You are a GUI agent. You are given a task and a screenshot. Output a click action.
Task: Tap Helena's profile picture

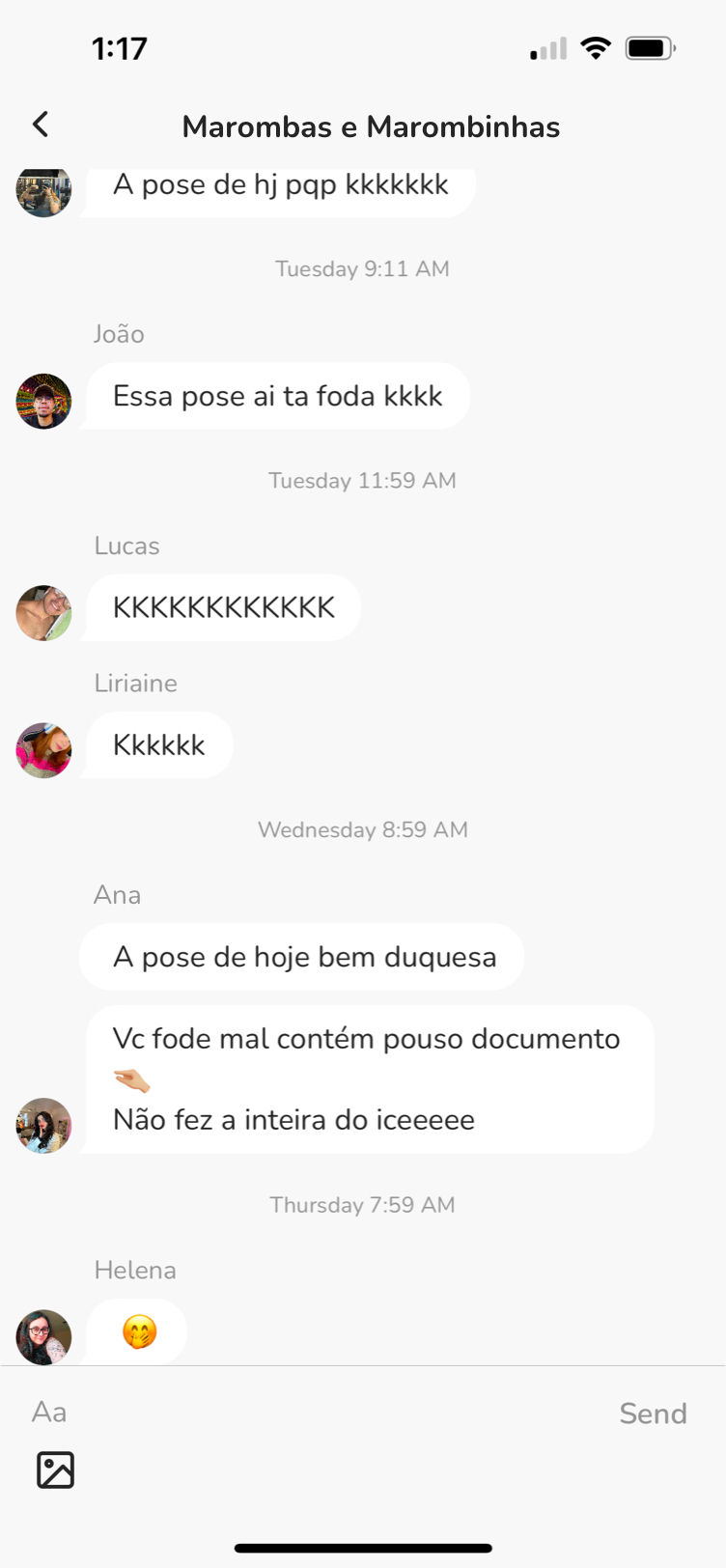(x=43, y=1336)
